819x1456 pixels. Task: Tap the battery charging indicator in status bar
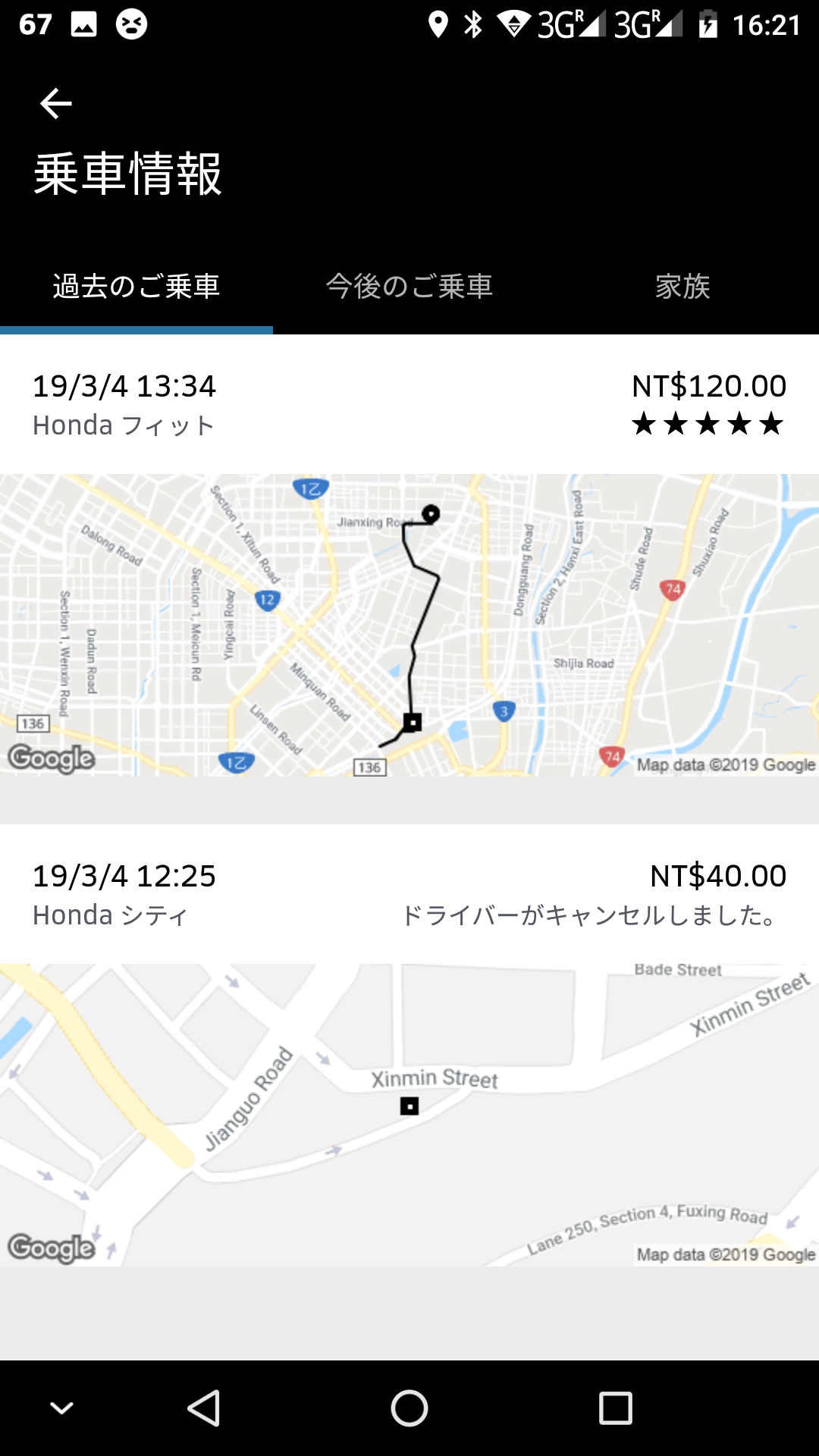709,23
